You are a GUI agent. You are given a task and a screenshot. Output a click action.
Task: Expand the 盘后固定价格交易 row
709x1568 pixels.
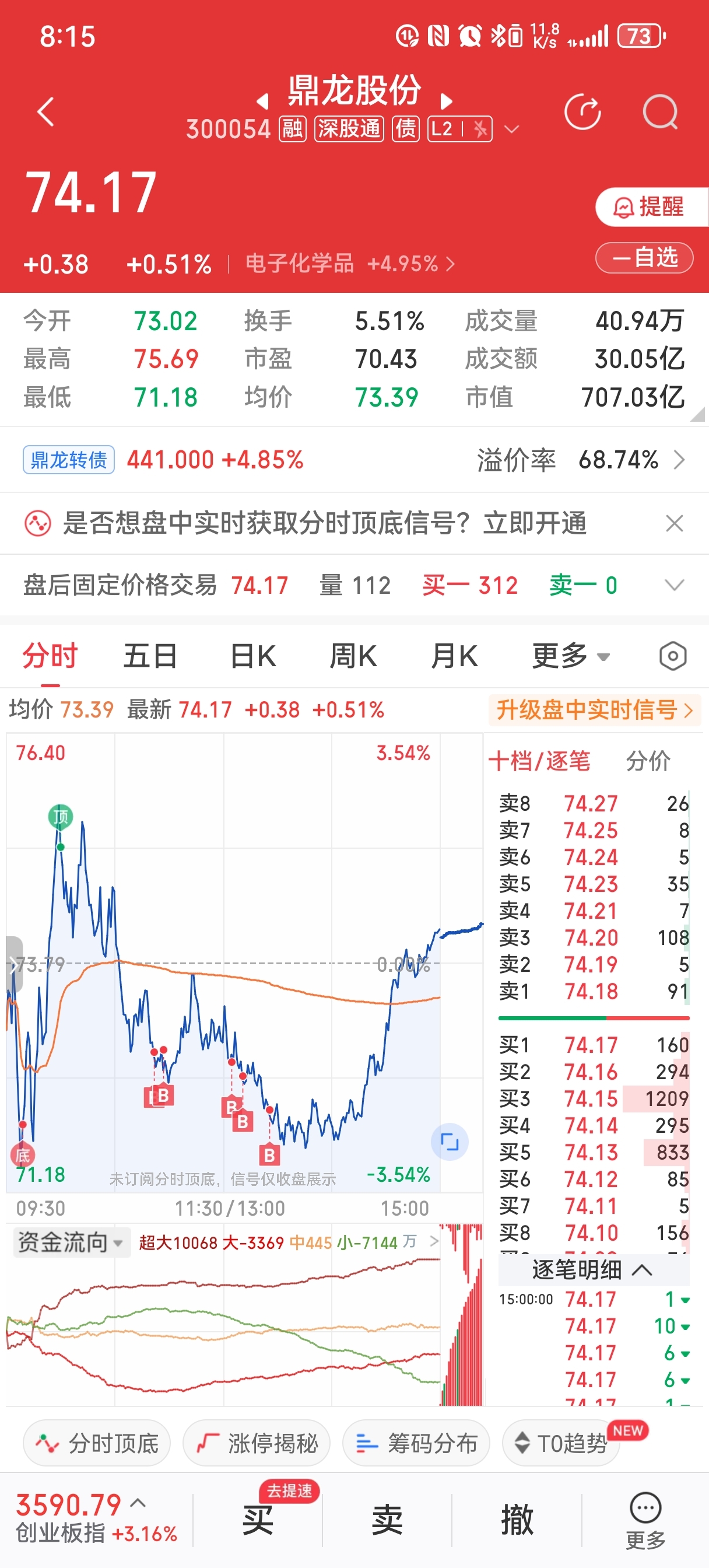(675, 585)
